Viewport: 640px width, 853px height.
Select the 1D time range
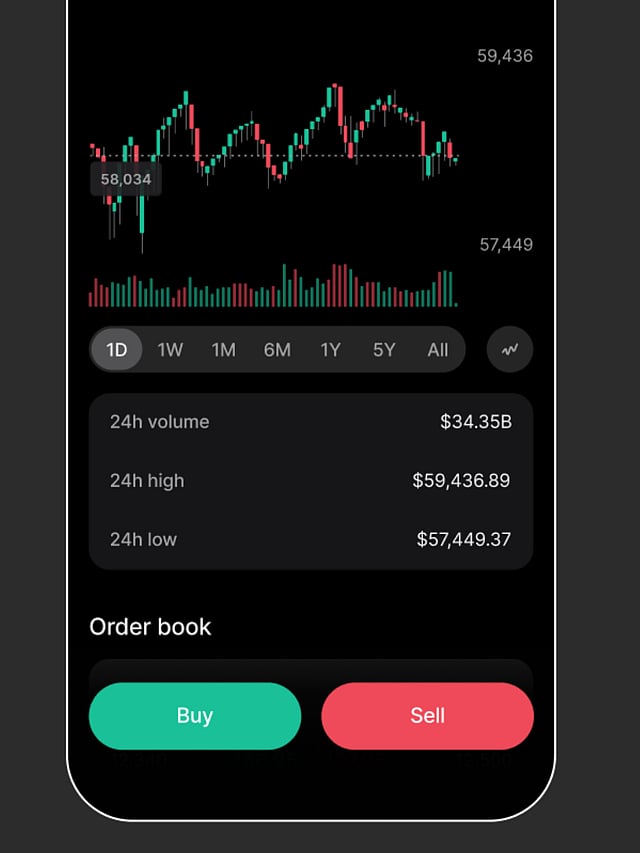(117, 350)
